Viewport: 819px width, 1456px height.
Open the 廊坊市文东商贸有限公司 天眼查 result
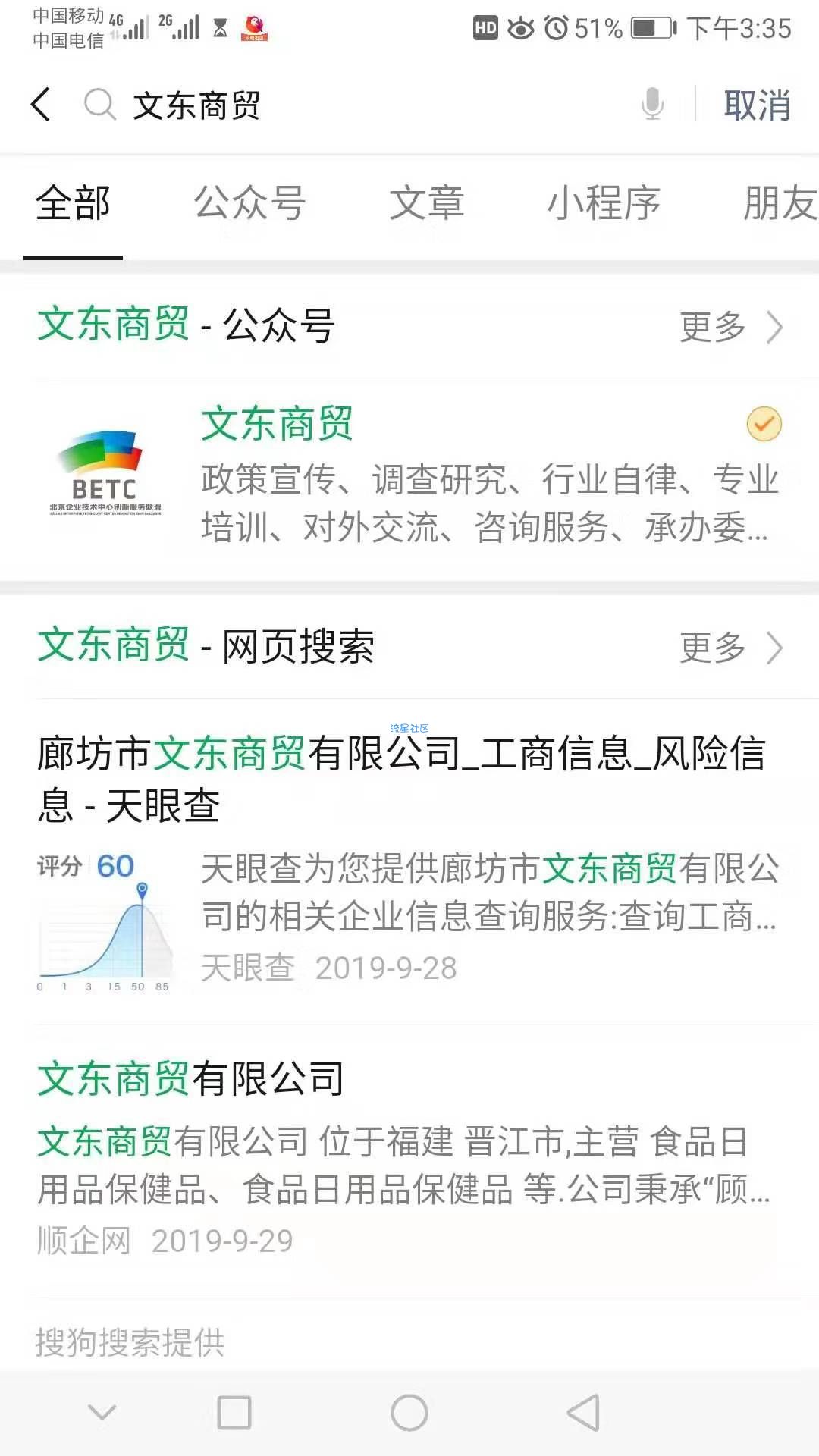409,861
